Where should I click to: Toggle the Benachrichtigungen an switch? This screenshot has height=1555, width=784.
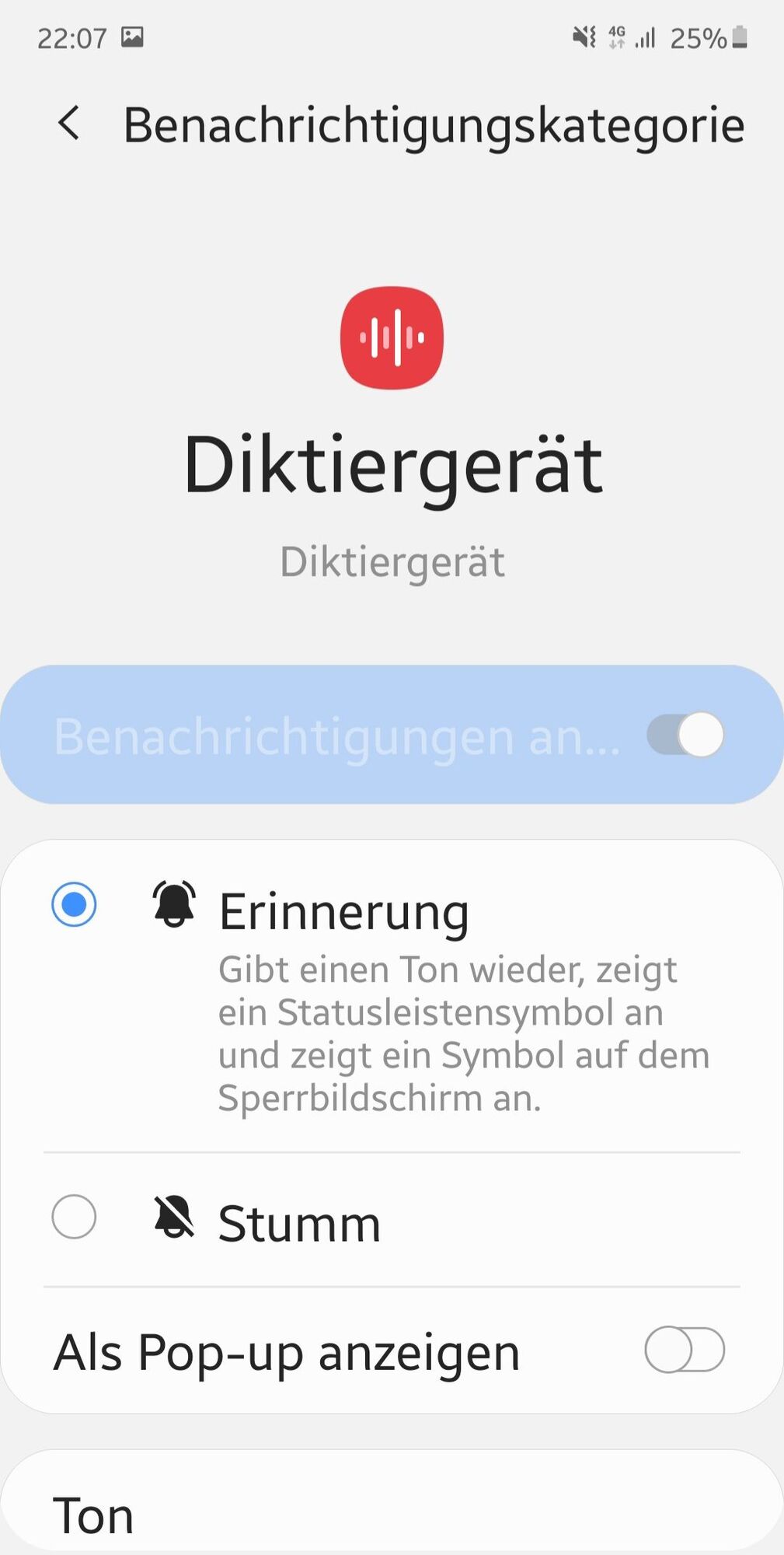685,735
